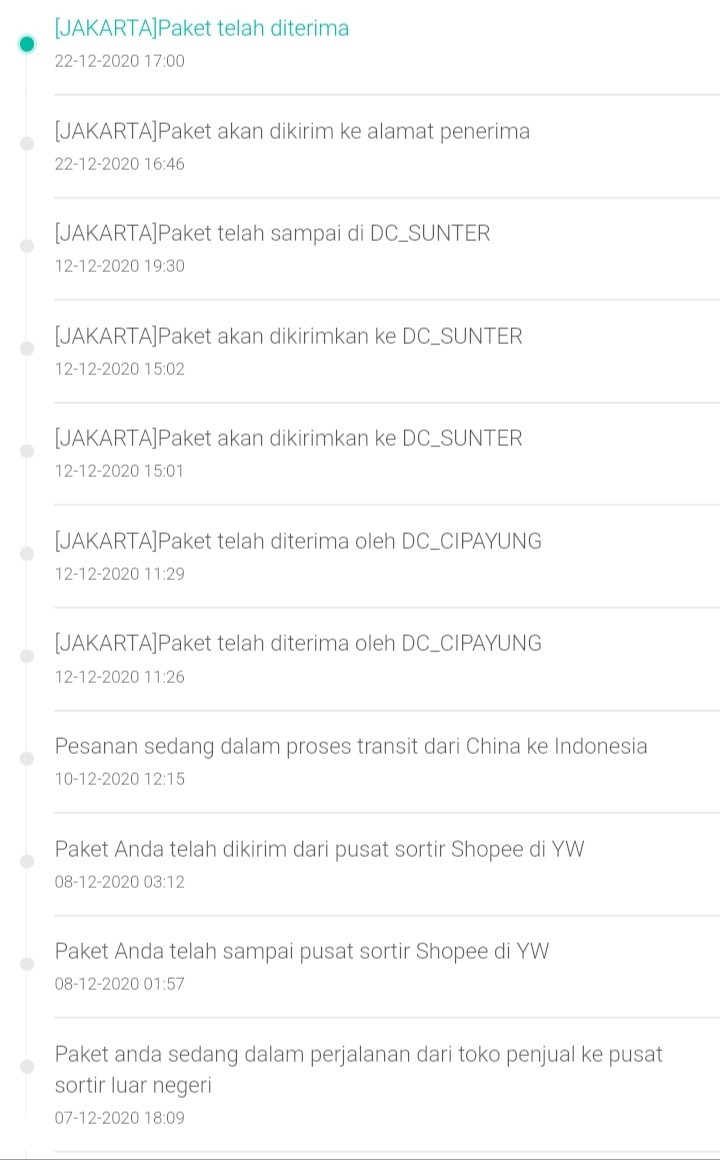Click the dot beside 'Paket akan dikirim ke alamat penerima'
Viewport: 720px width, 1160px height.
coord(25,143)
